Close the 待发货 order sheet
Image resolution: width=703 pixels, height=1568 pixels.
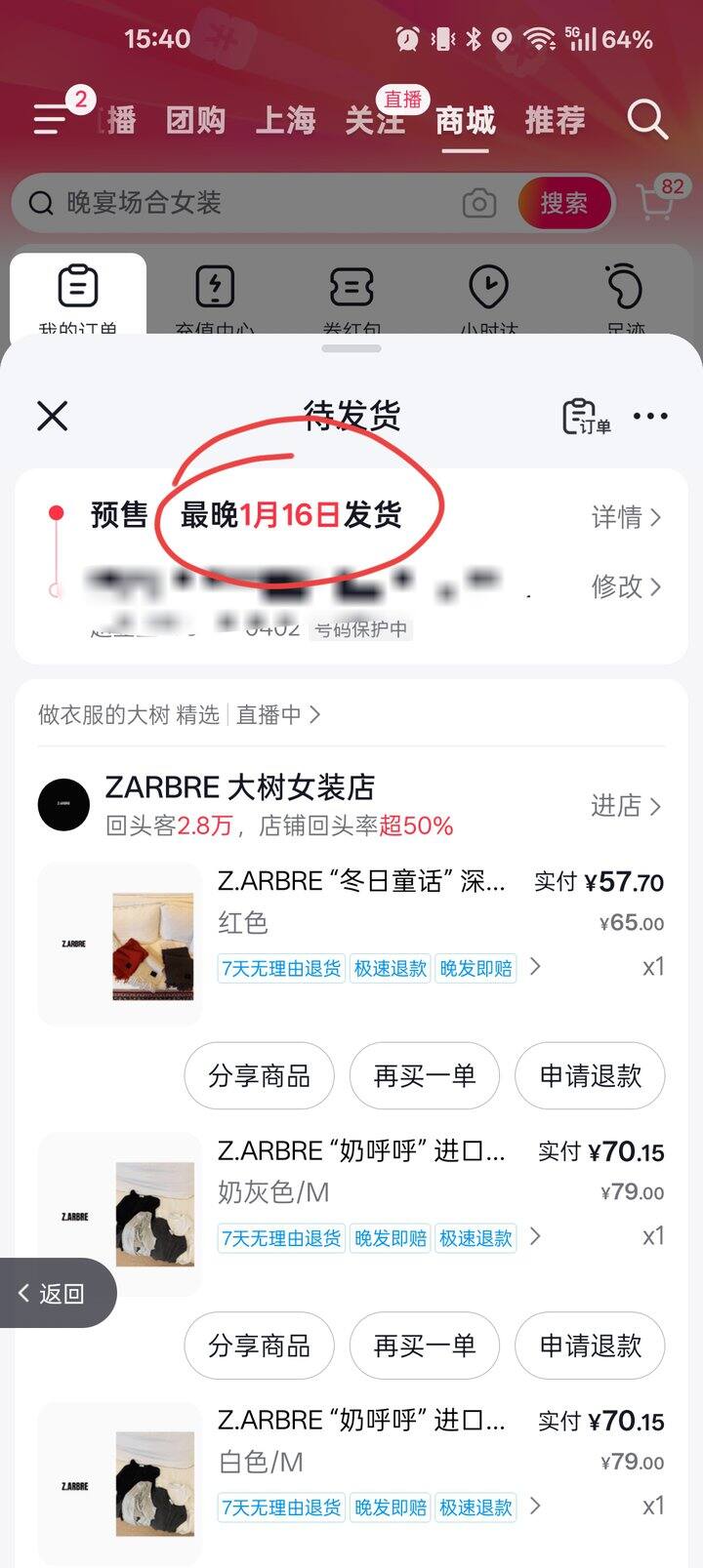53,417
